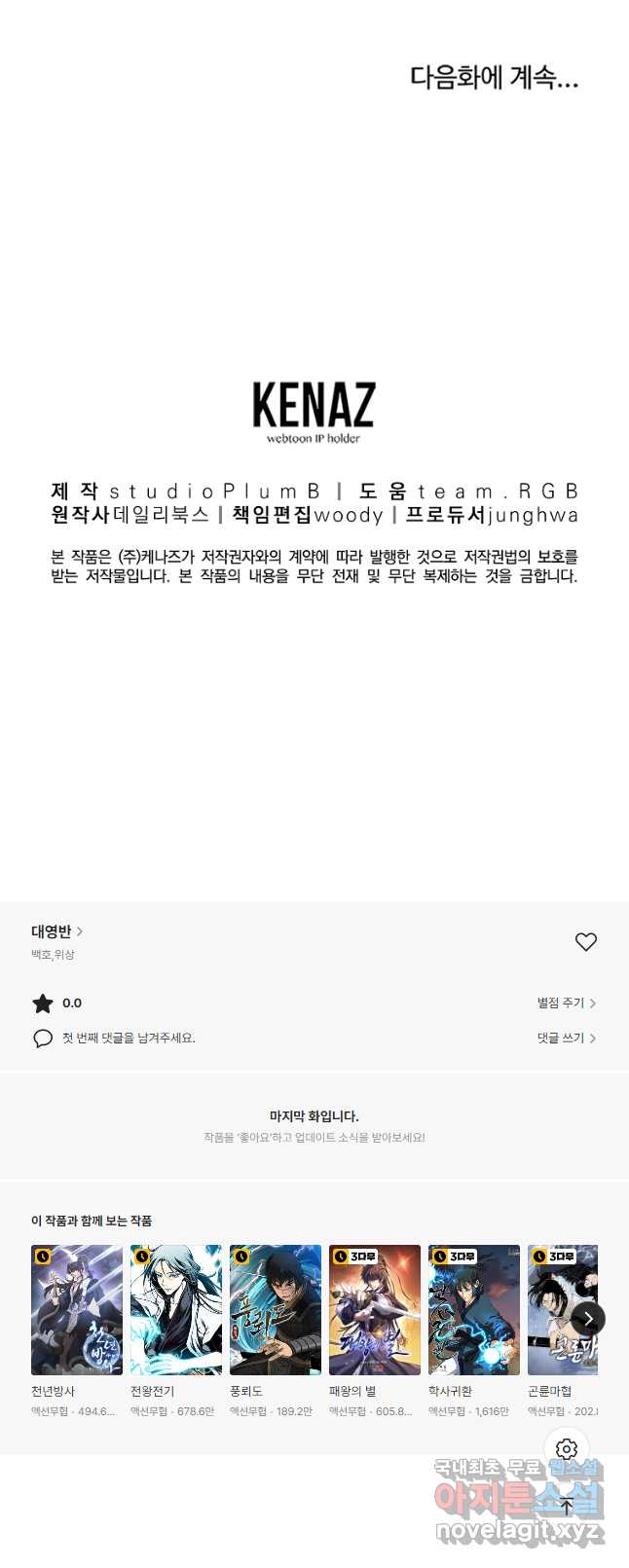Image resolution: width=629 pixels, height=1568 pixels.
Task: Open the recommended work 전왕전기
Action: pyautogui.click(x=176, y=1310)
